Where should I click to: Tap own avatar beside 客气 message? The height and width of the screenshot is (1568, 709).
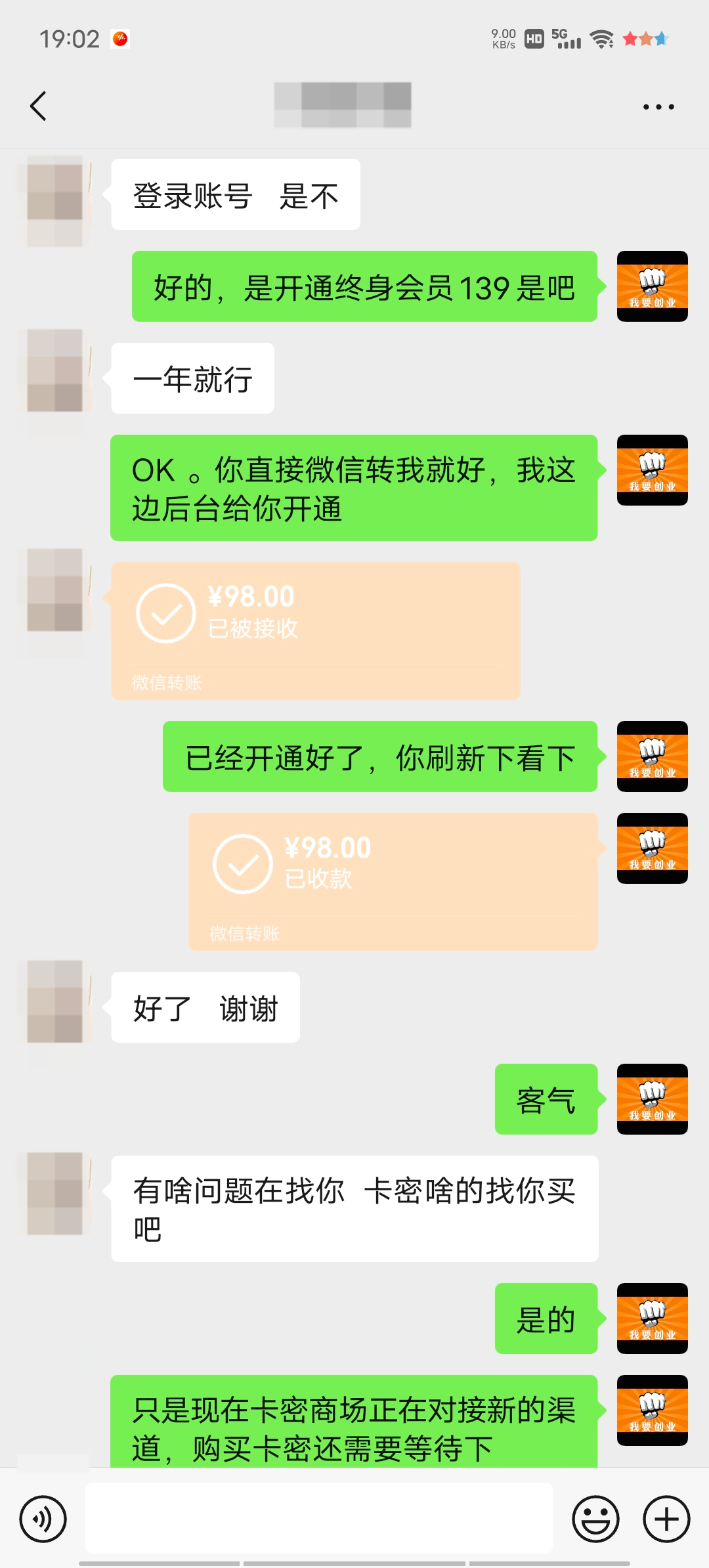(652, 1099)
